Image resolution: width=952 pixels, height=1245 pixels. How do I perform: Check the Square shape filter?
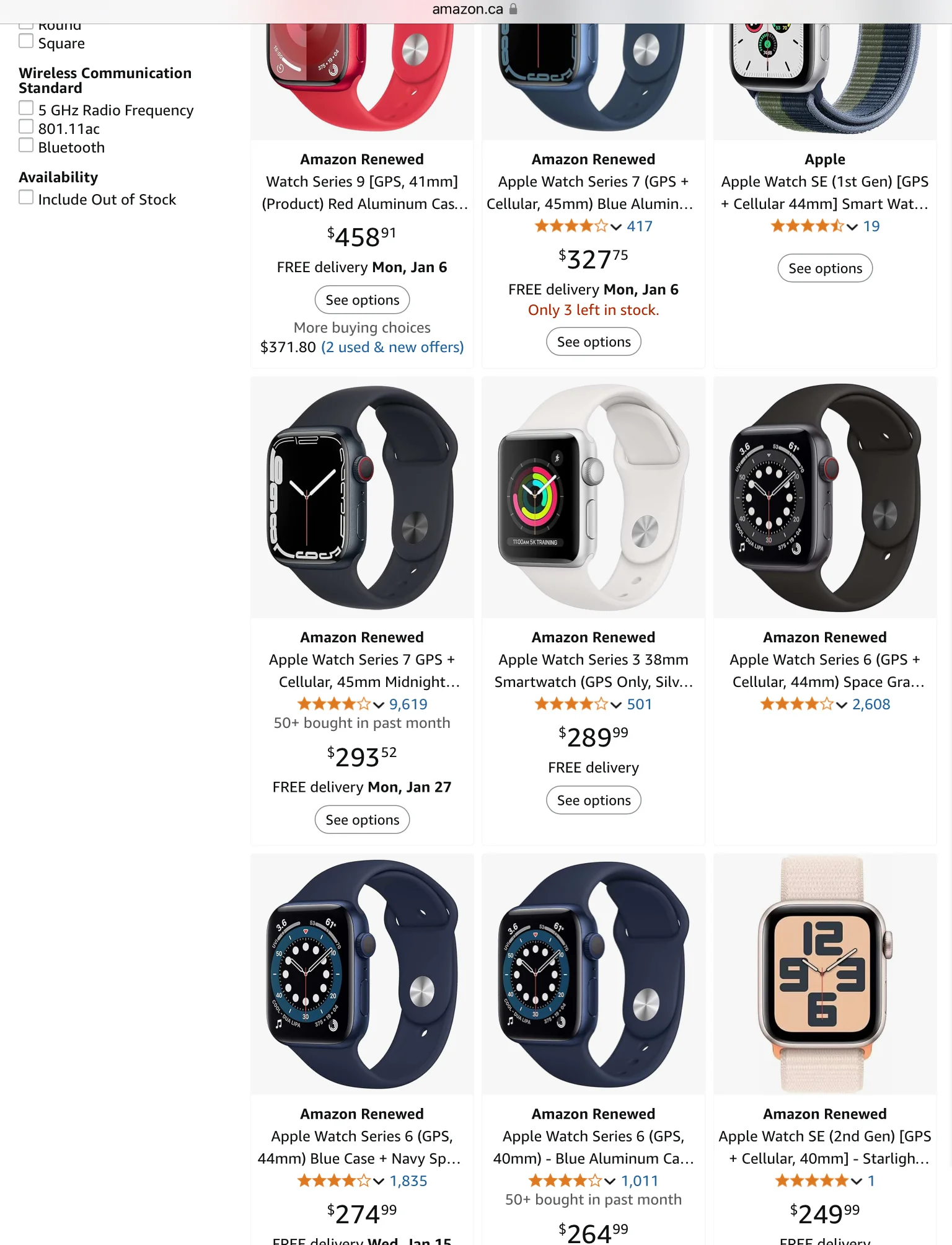pyautogui.click(x=26, y=42)
